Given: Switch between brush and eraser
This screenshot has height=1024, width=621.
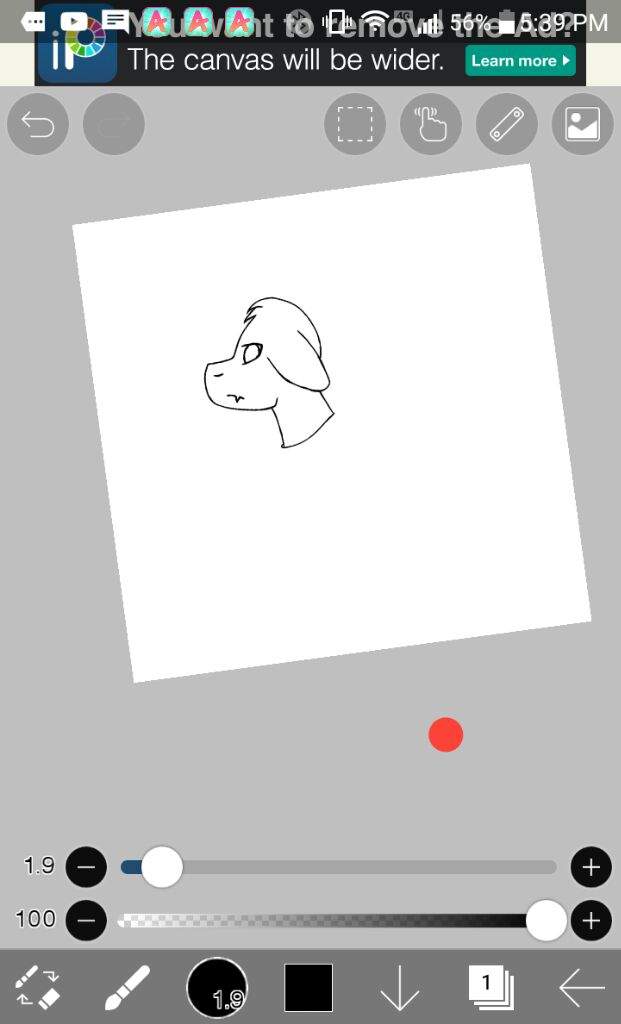Looking at the screenshot, I should coord(39,988).
